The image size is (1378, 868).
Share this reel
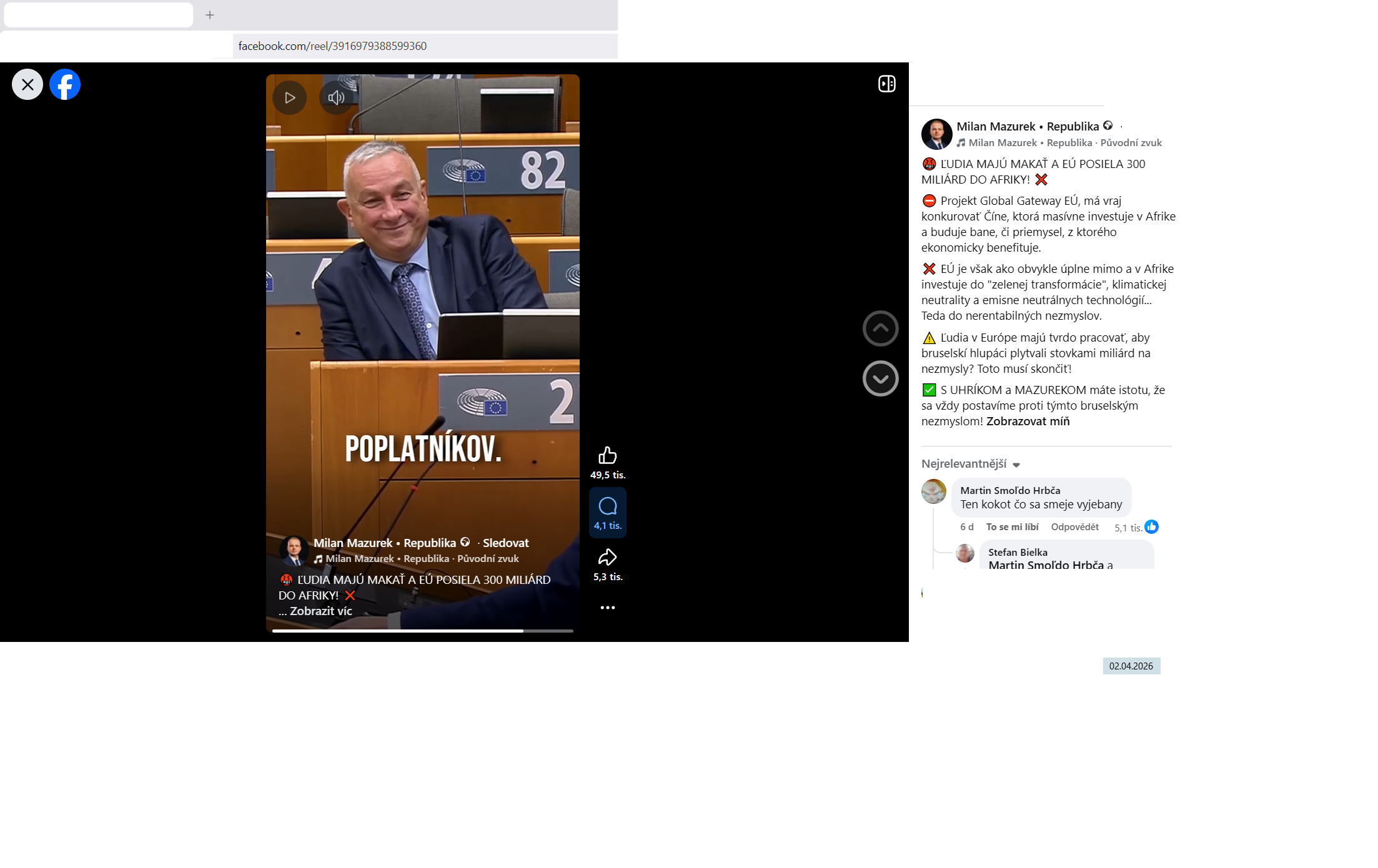(607, 557)
